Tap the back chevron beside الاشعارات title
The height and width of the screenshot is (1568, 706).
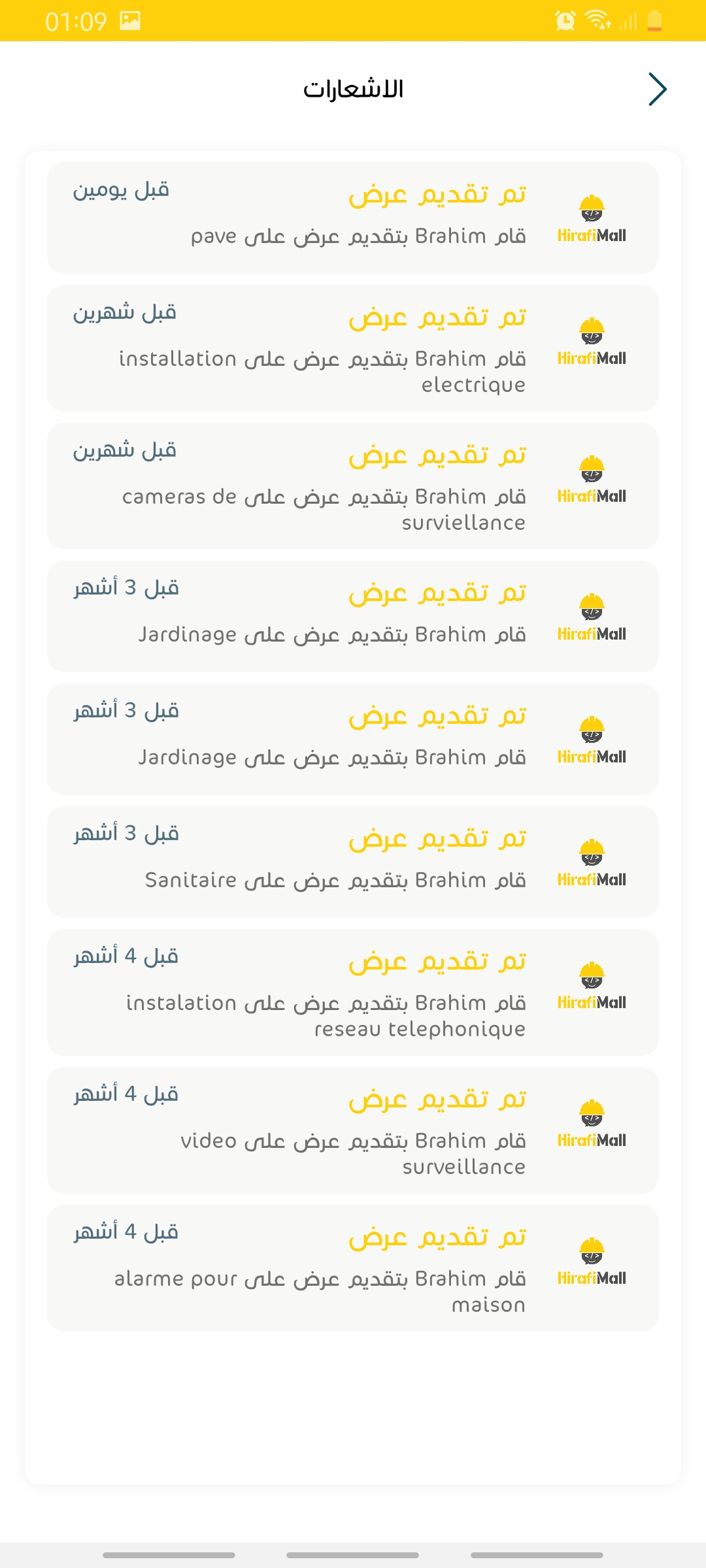tap(658, 88)
